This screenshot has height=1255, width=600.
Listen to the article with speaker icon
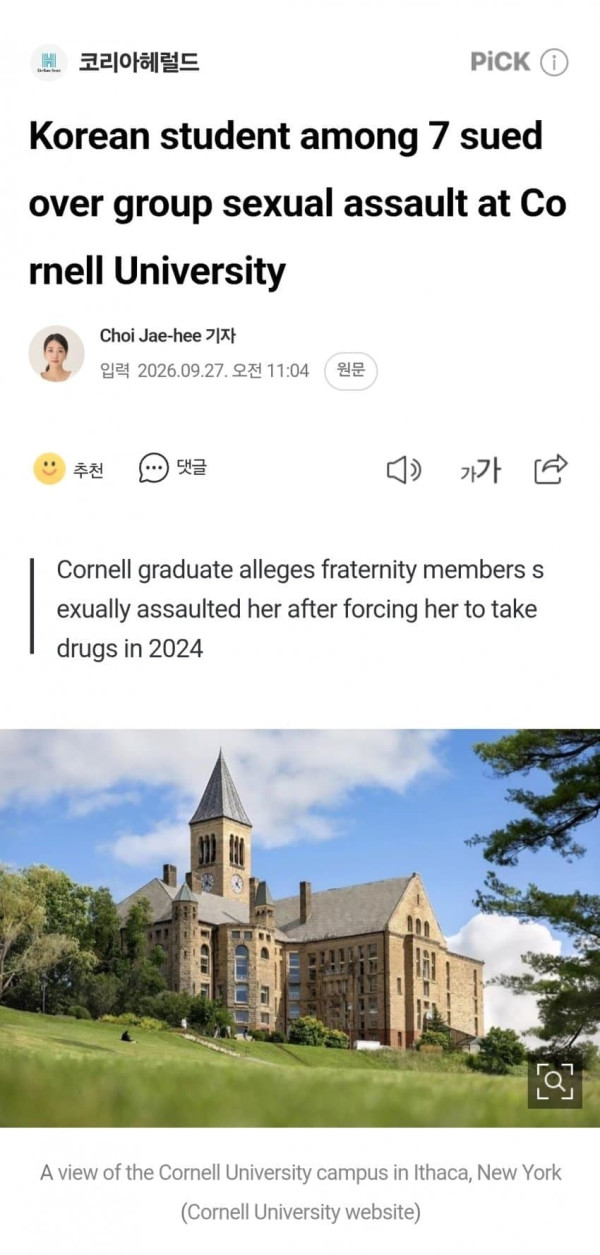(404, 469)
